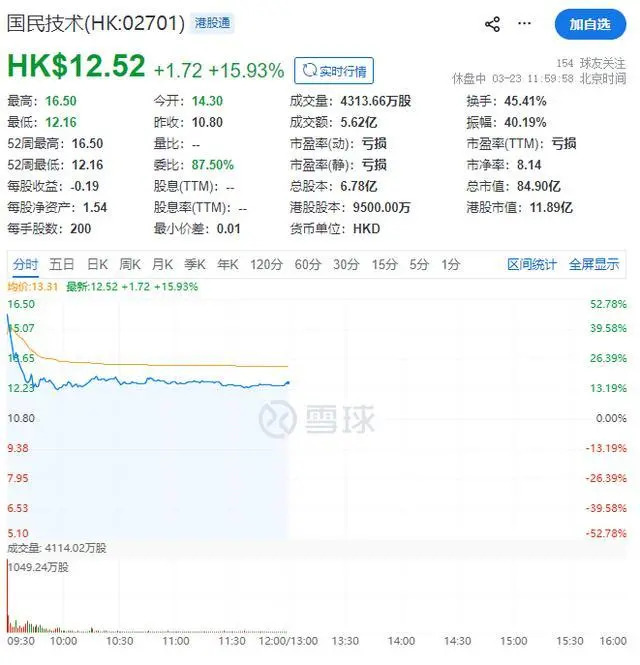Image resolution: width=640 pixels, height=665 pixels.
Task: Select the 1分 chart interval
Action: pyautogui.click(x=452, y=264)
